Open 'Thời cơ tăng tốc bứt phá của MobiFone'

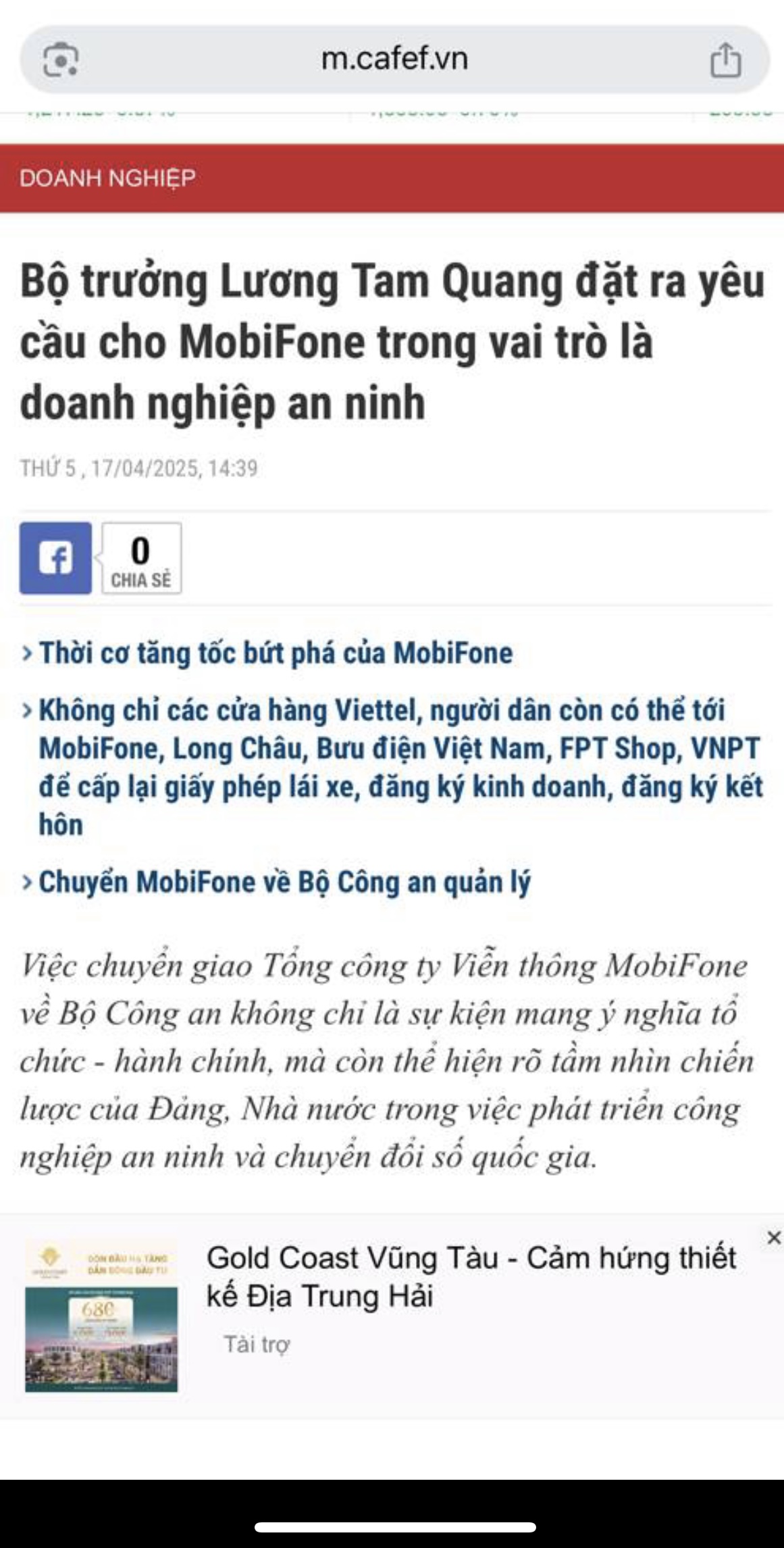click(x=276, y=653)
